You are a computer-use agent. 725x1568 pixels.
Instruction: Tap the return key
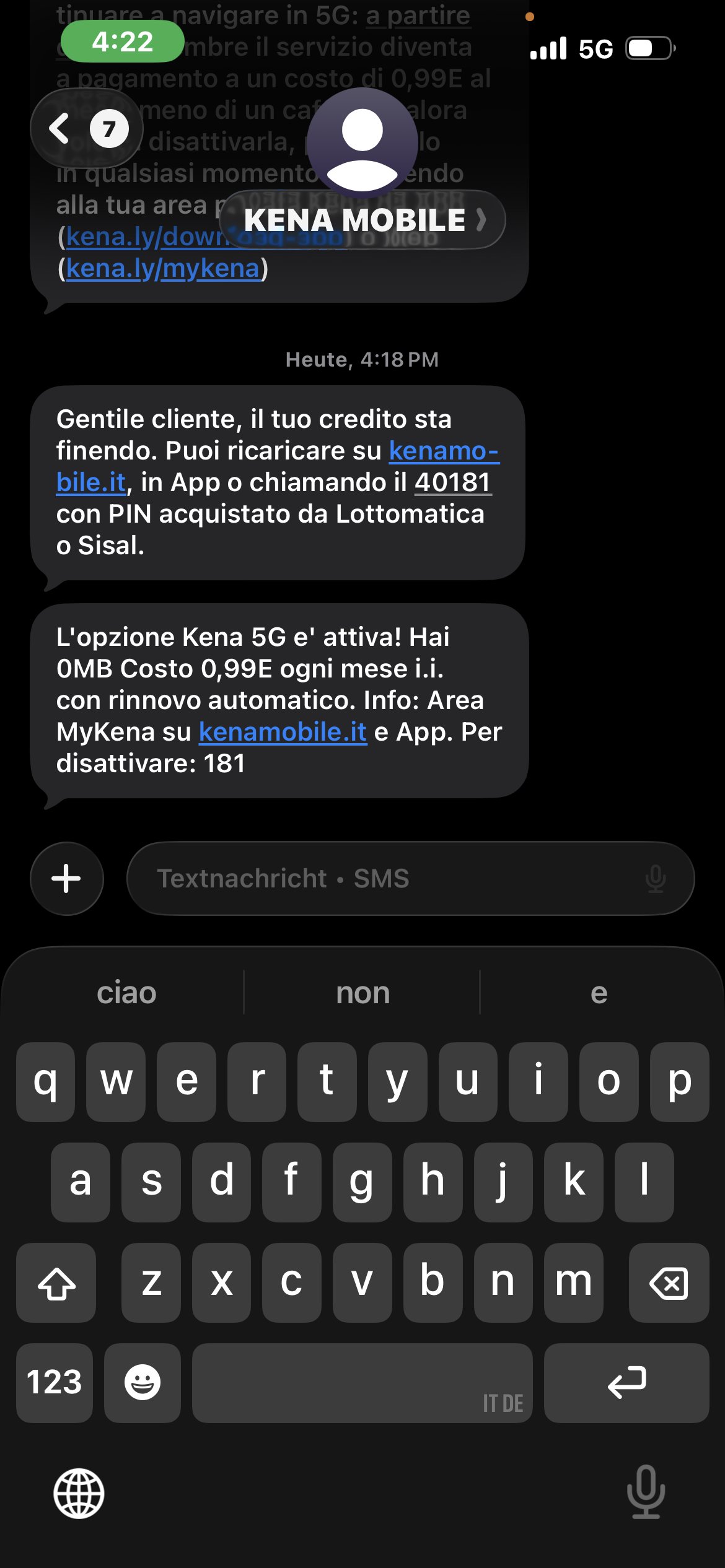(x=626, y=1383)
